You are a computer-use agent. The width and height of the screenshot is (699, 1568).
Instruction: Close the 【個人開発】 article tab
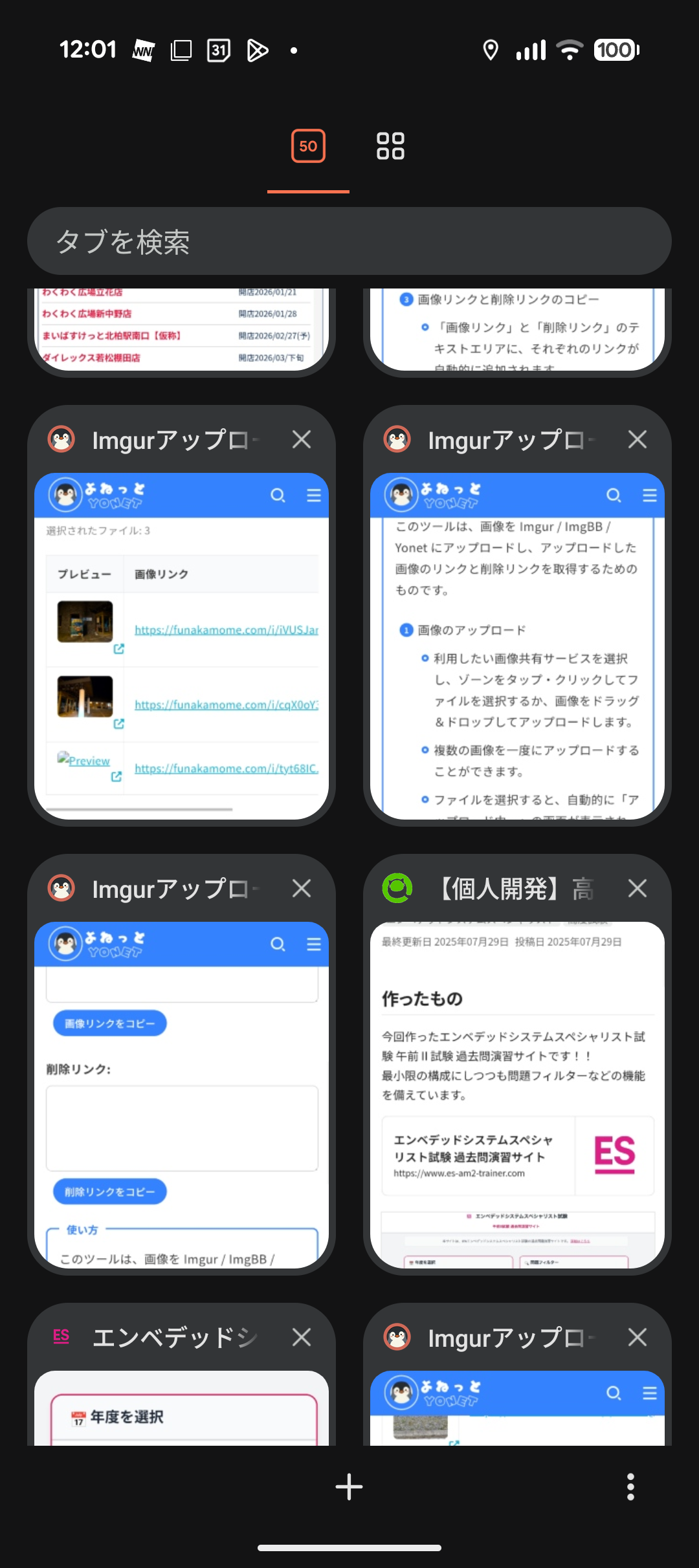[x=638, y=889]
